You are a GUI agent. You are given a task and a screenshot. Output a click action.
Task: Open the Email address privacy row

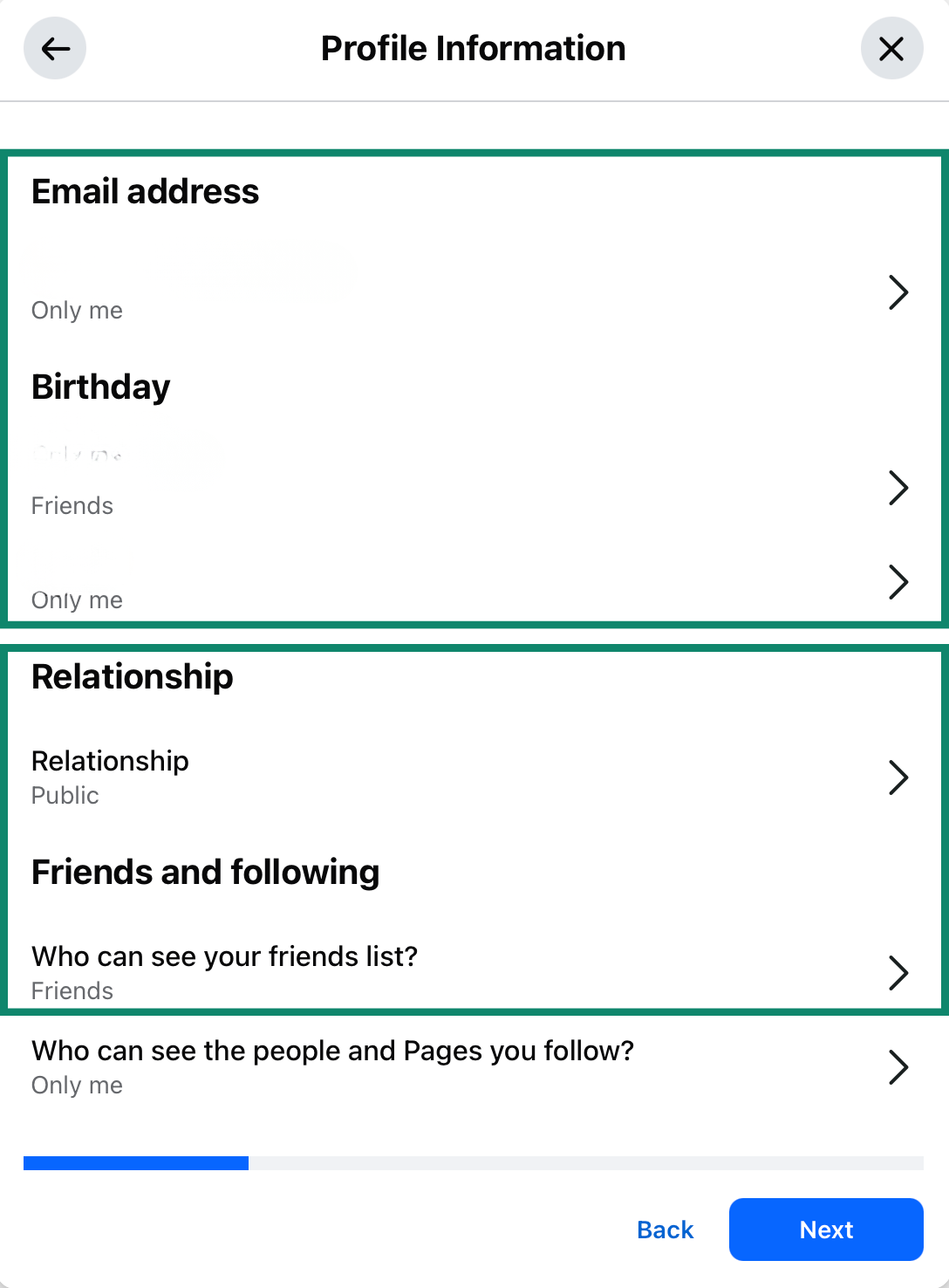[x=471, y=291]
